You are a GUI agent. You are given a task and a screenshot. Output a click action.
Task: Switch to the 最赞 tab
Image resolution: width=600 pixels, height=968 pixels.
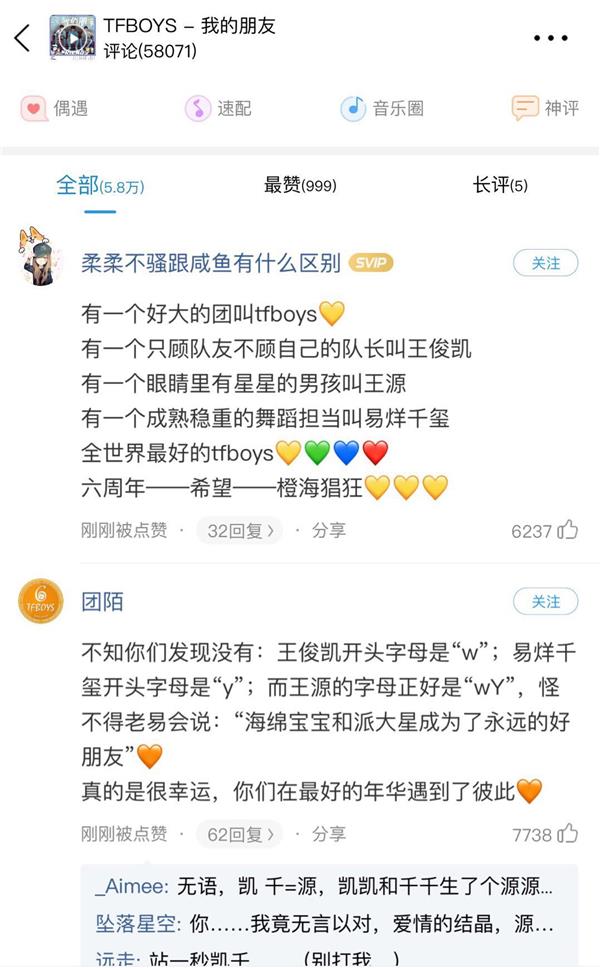click(x=299, y=185)
